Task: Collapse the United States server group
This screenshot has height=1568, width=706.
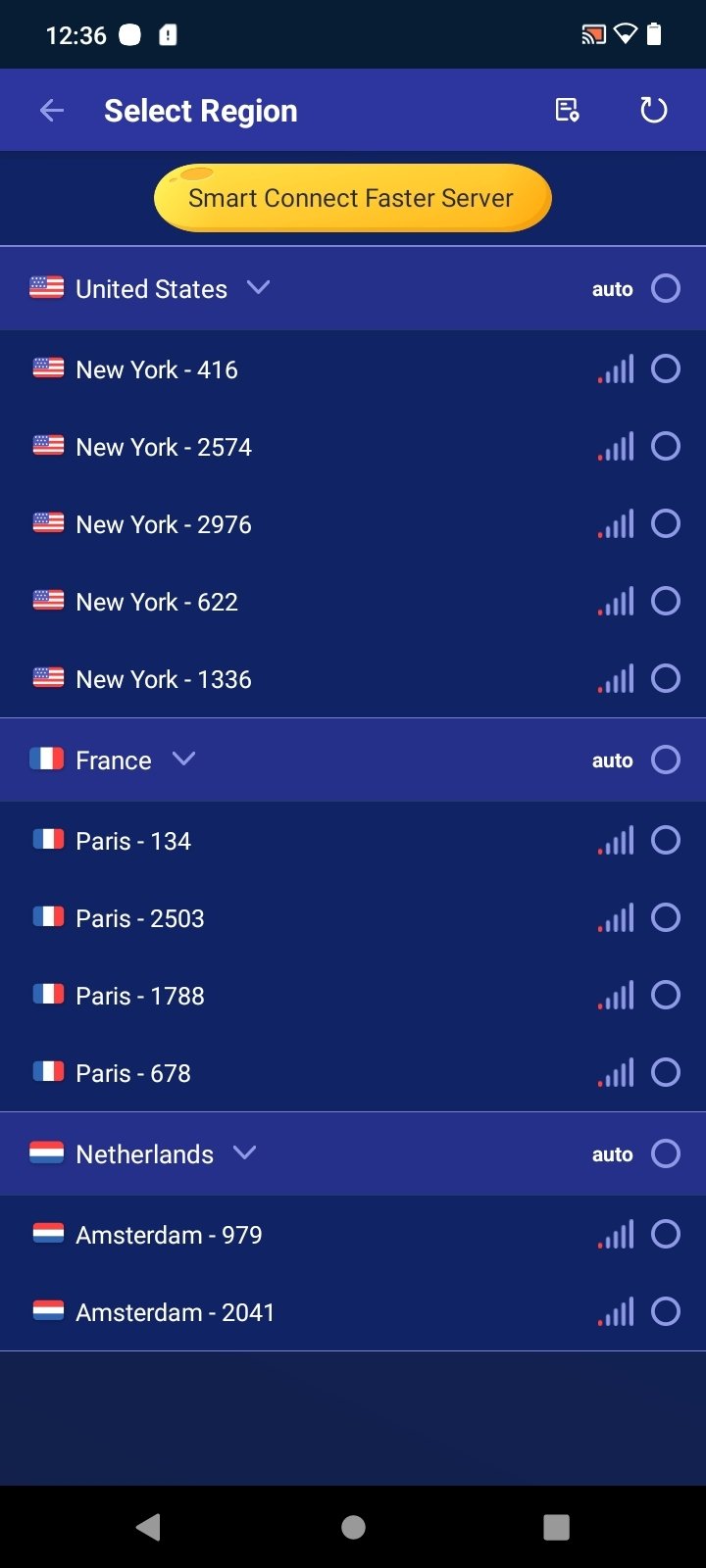Action: (258, 288)
